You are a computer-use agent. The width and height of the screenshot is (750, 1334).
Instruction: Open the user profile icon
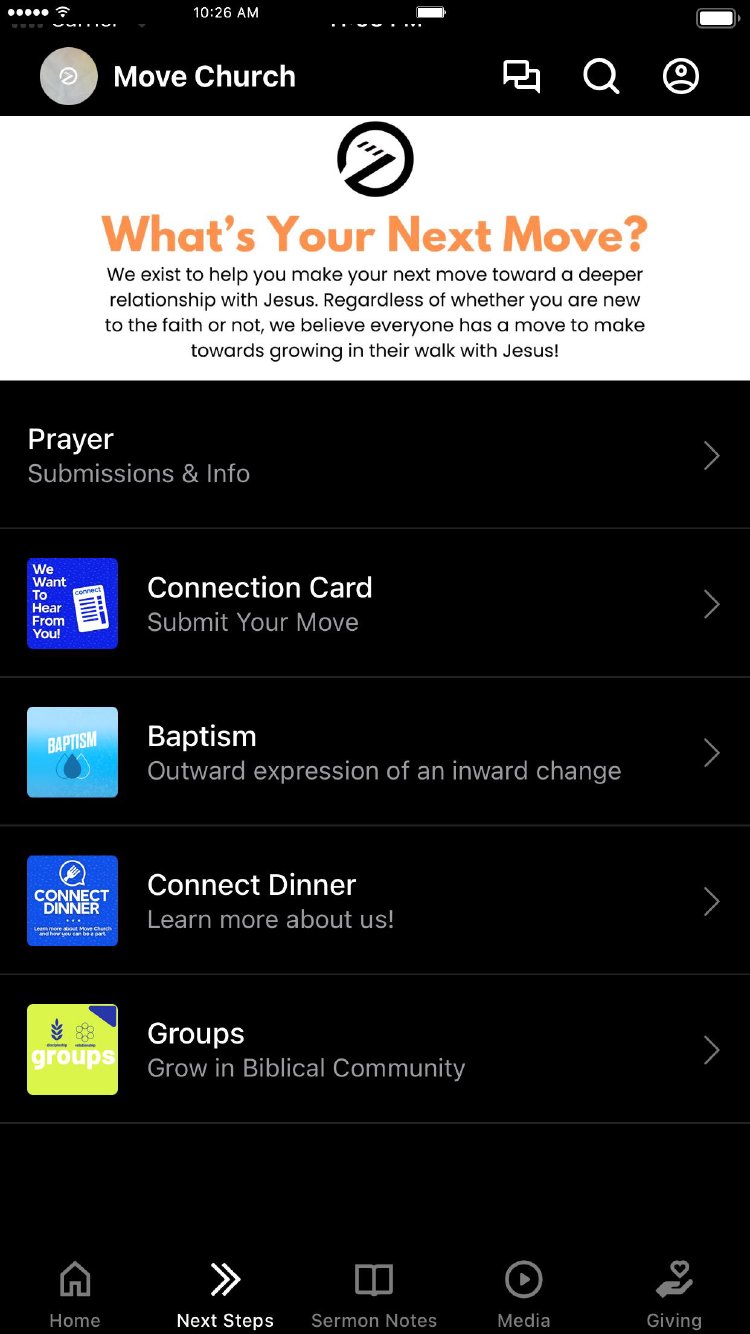tap(681, 77)
